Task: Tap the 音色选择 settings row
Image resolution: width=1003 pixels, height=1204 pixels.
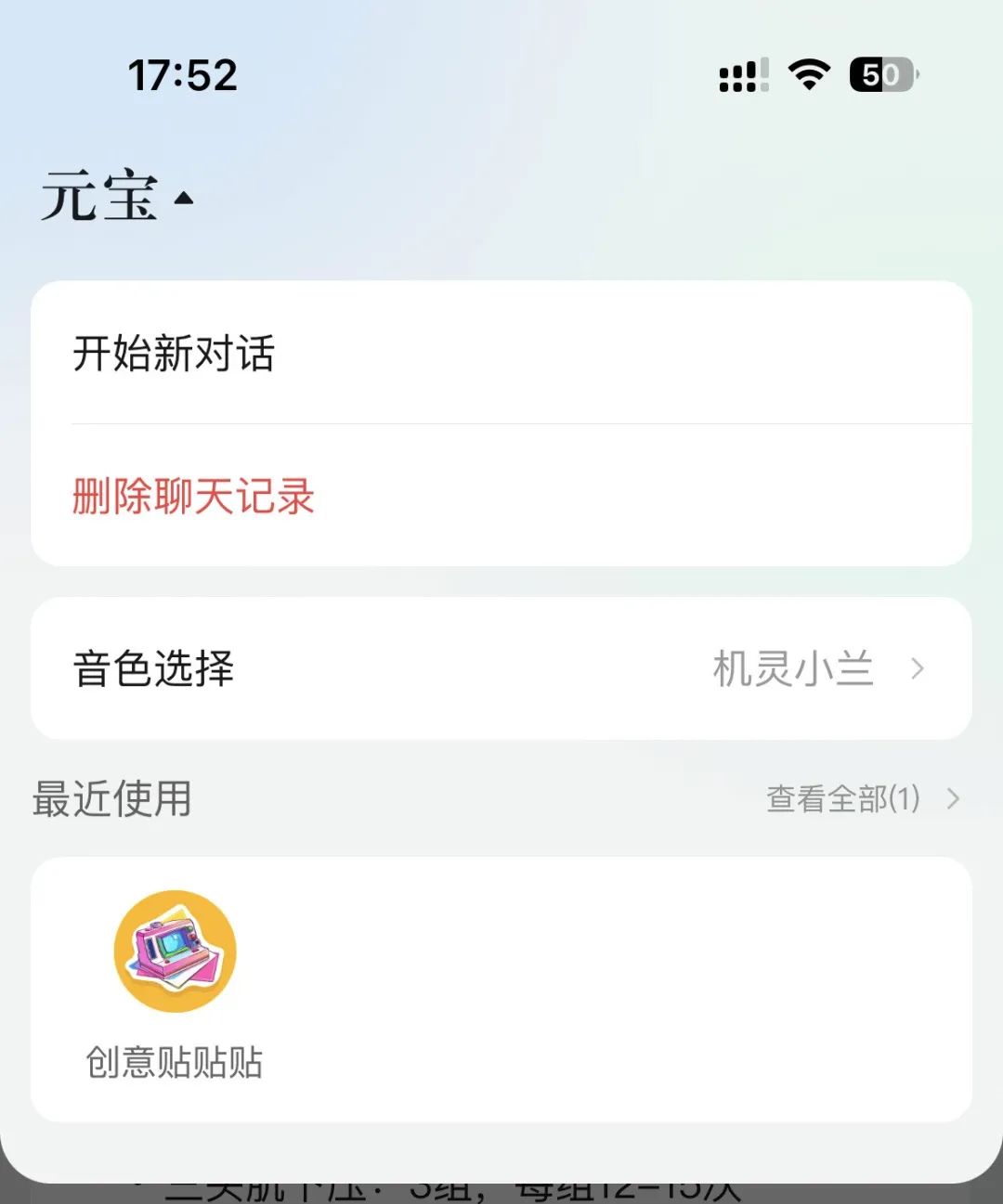Action: pyautogui.click(x=153, y=669)
